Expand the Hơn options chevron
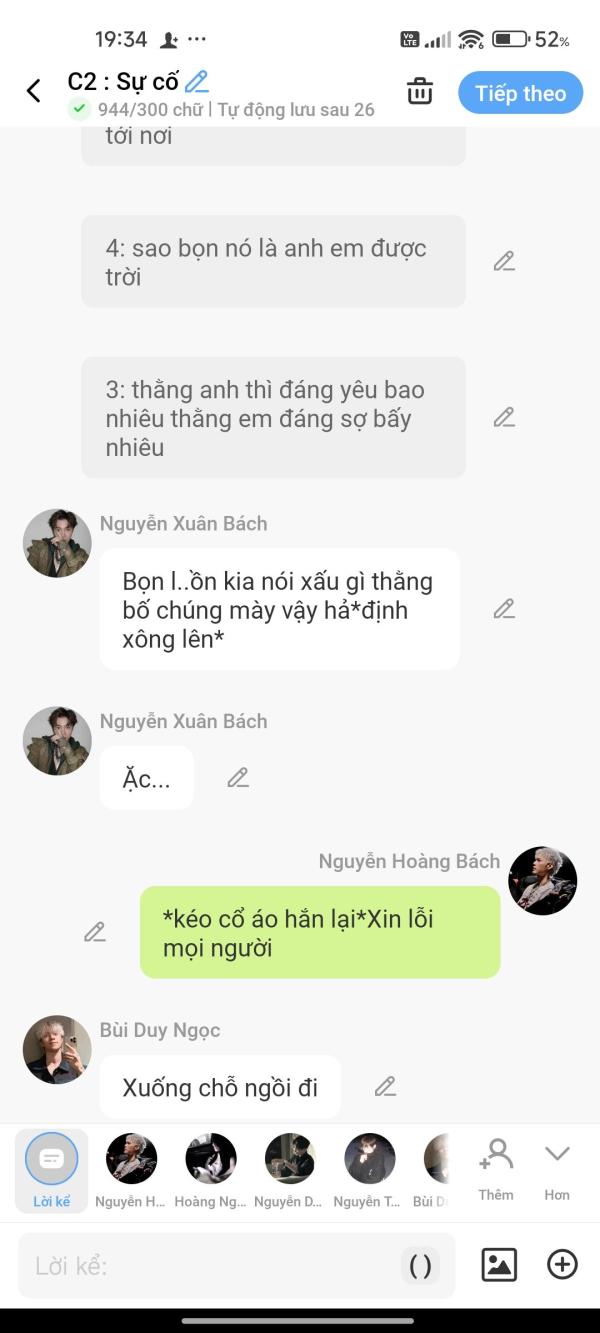Screen dimensions: 600x1333 point(557,1168)
